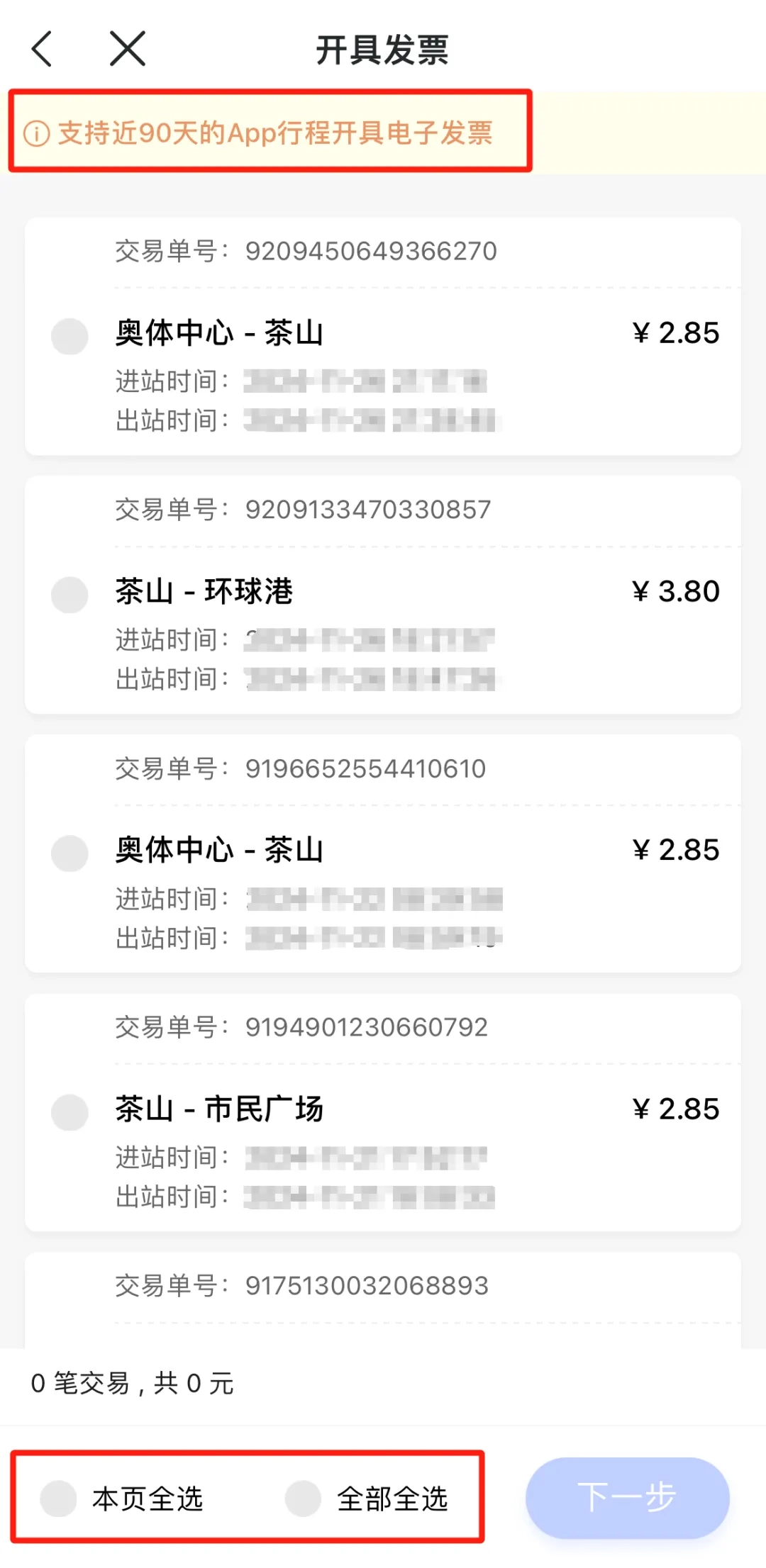Select the 茶山 - 环球港 trip
The height and width of the screenshot is (1568, 766).
pos(70,594)
